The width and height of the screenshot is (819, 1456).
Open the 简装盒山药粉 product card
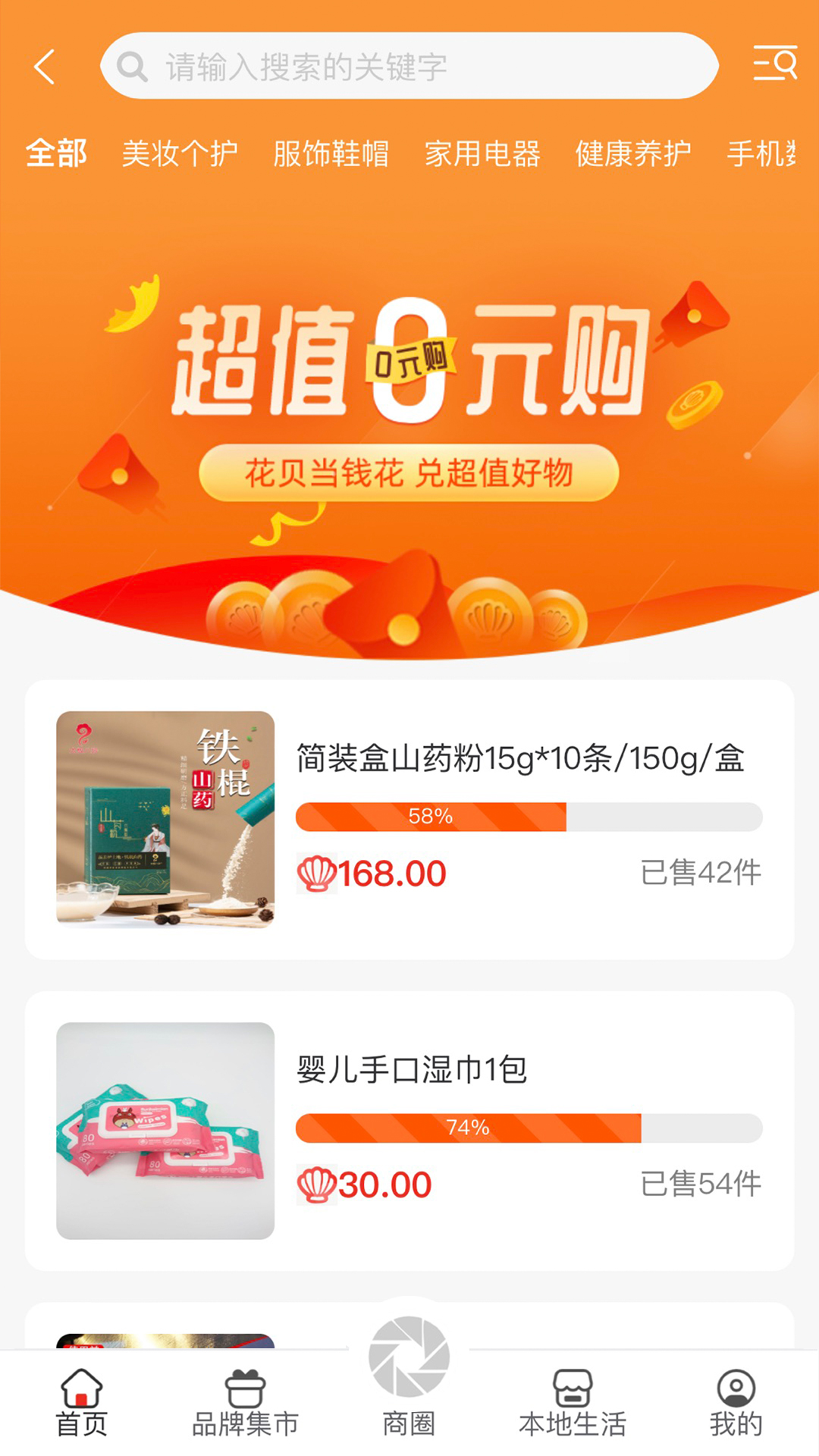409,819
